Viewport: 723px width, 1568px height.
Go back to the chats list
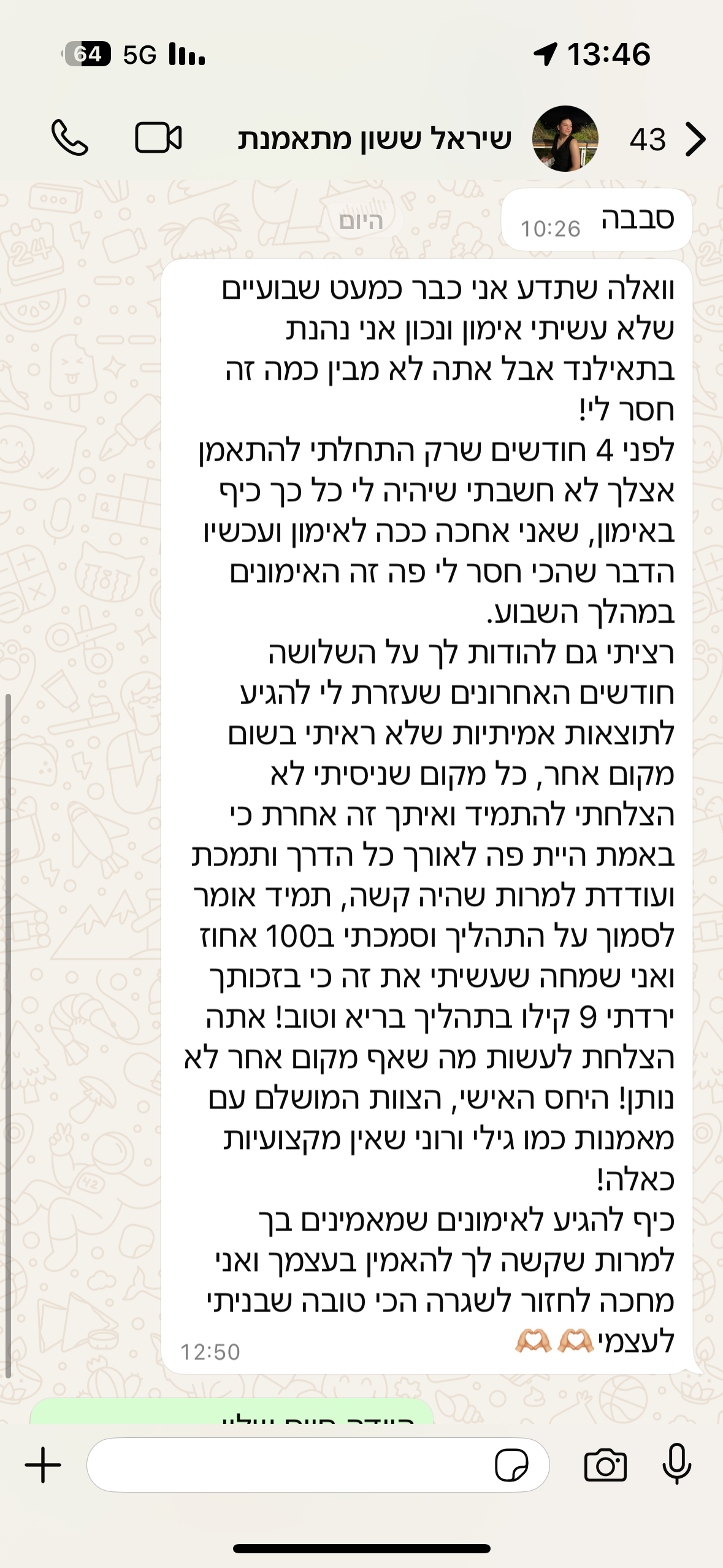pyautogui.click(x=694, y=139)
